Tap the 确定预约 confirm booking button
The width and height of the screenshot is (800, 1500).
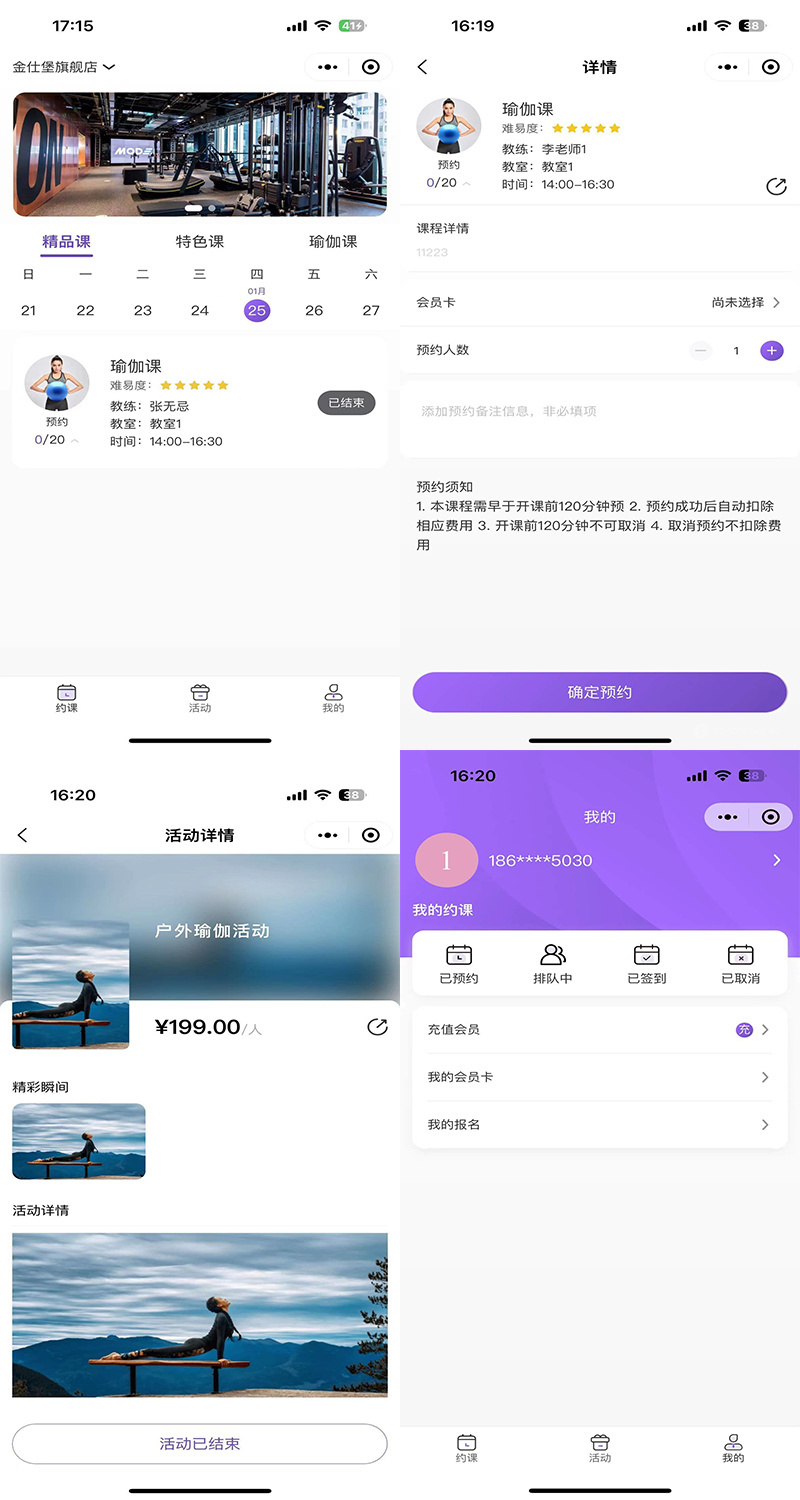point(599,691)
